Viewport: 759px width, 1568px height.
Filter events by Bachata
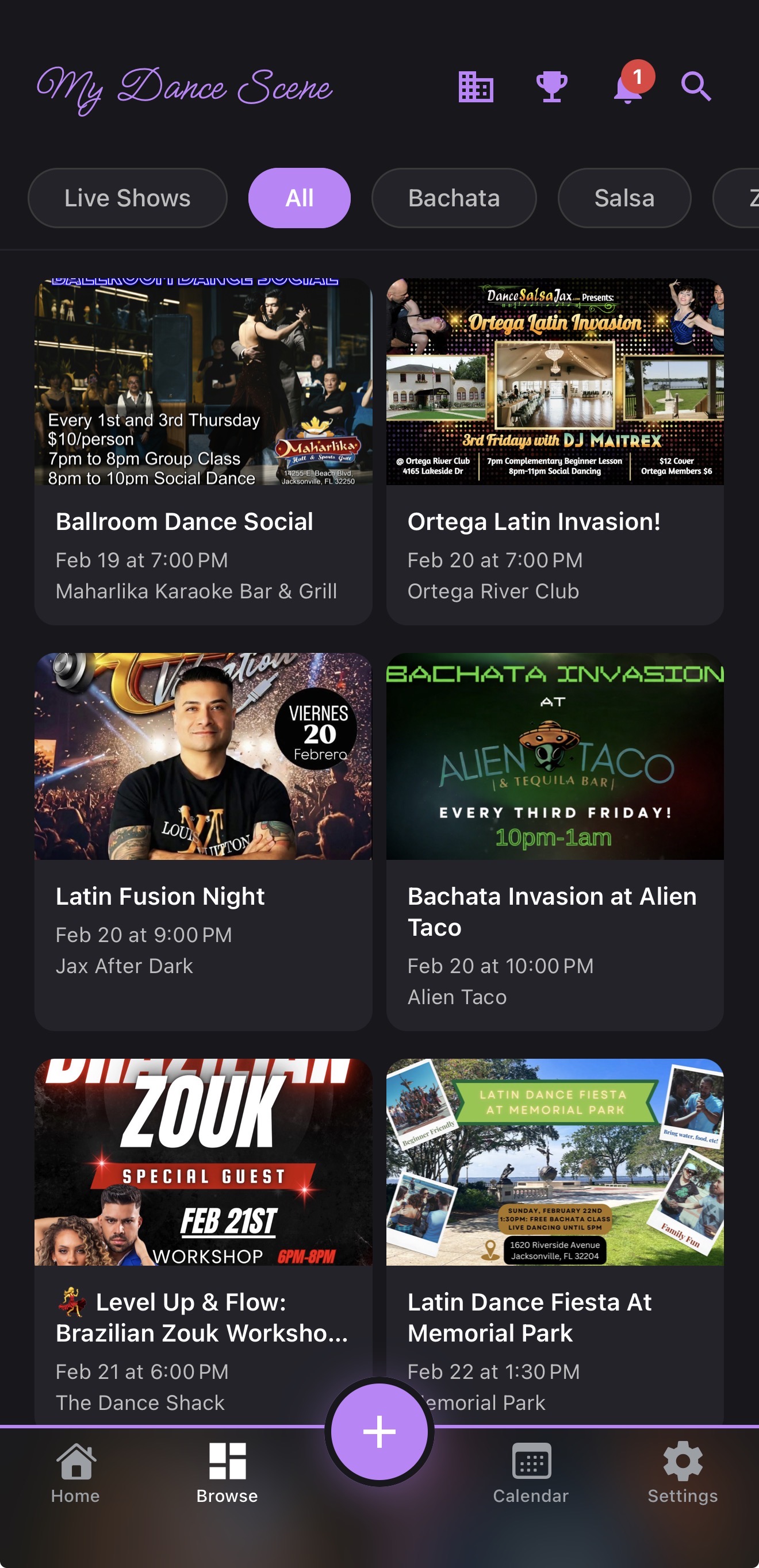[454, 198]
